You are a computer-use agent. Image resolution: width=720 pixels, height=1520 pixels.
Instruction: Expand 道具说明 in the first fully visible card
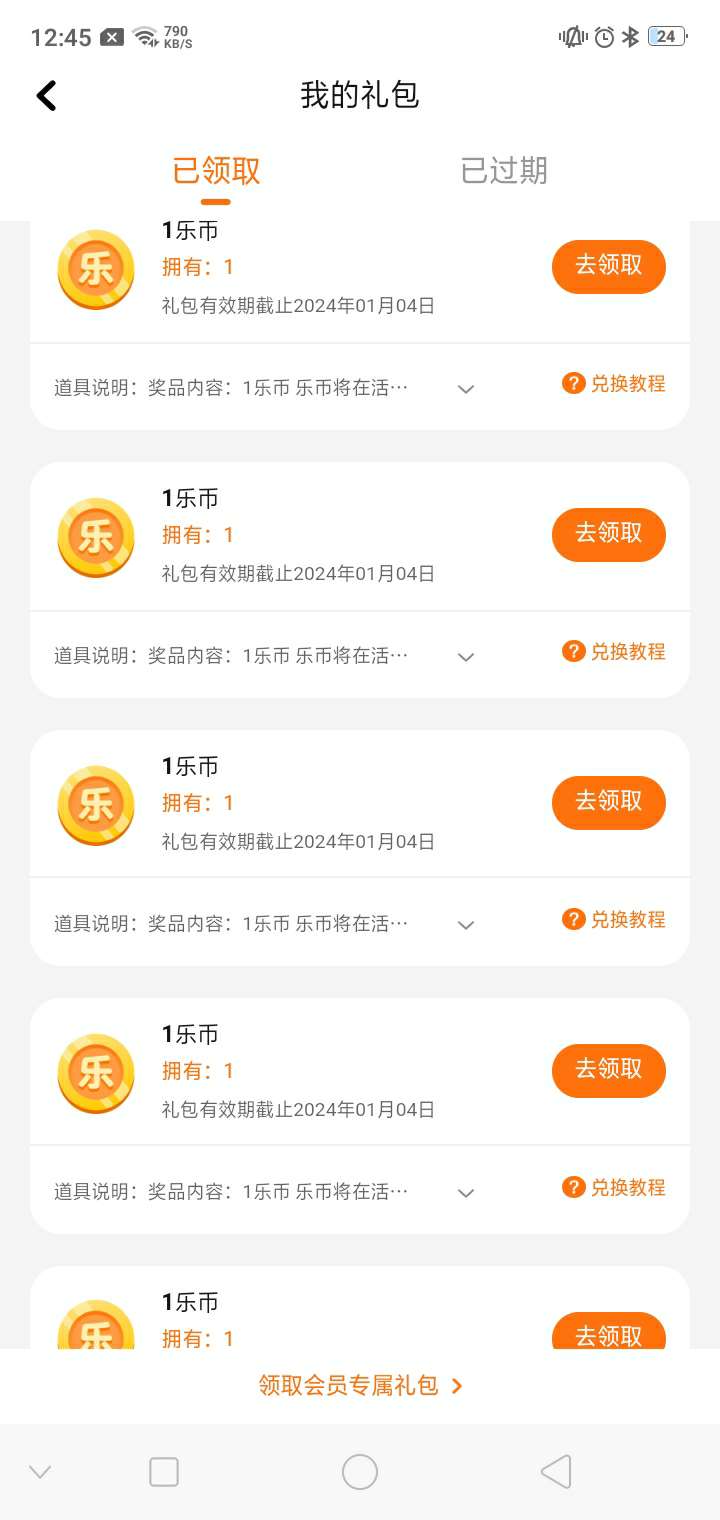pos(465,657)
